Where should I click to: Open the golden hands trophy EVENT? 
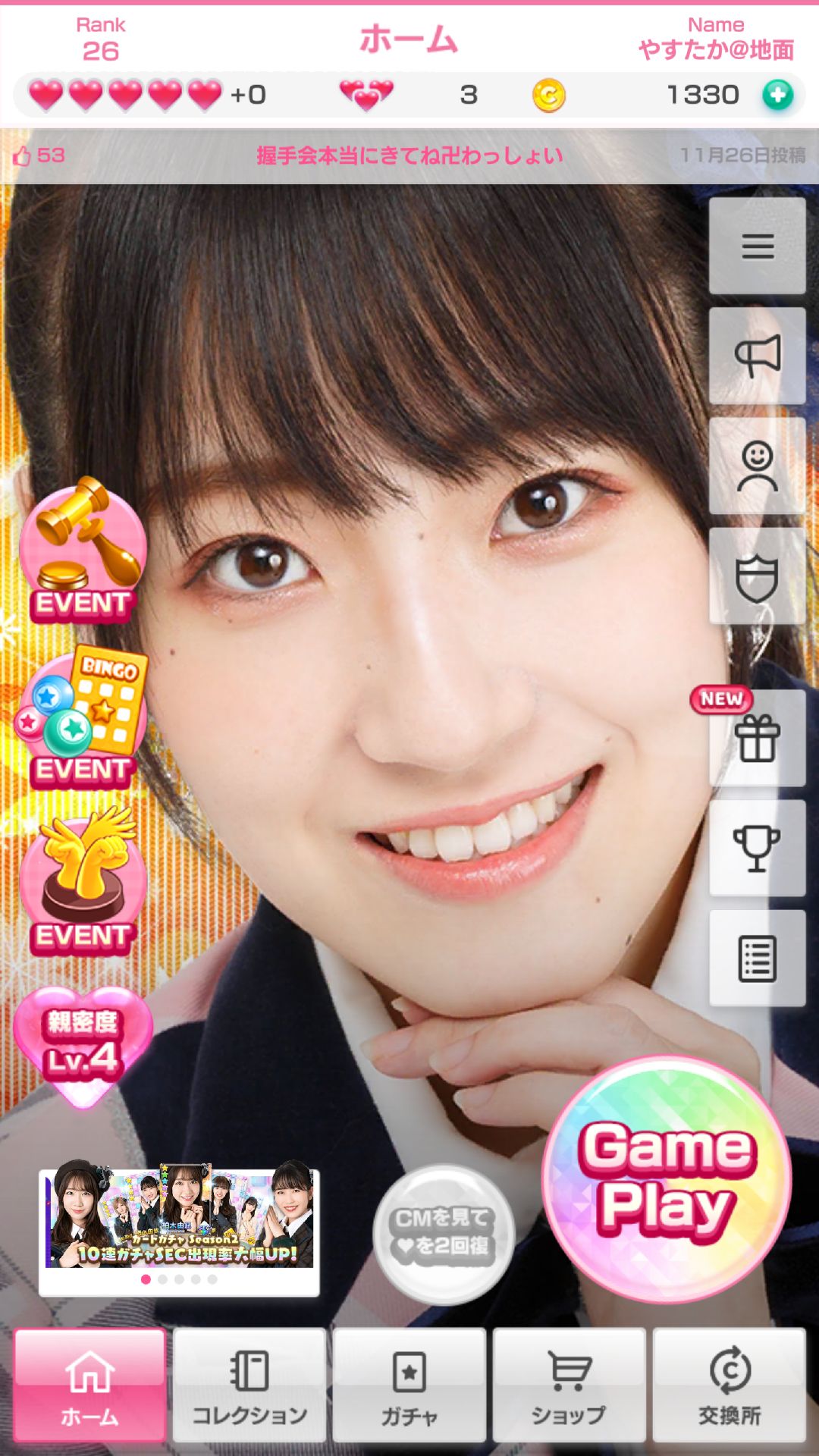pos(83,880)
